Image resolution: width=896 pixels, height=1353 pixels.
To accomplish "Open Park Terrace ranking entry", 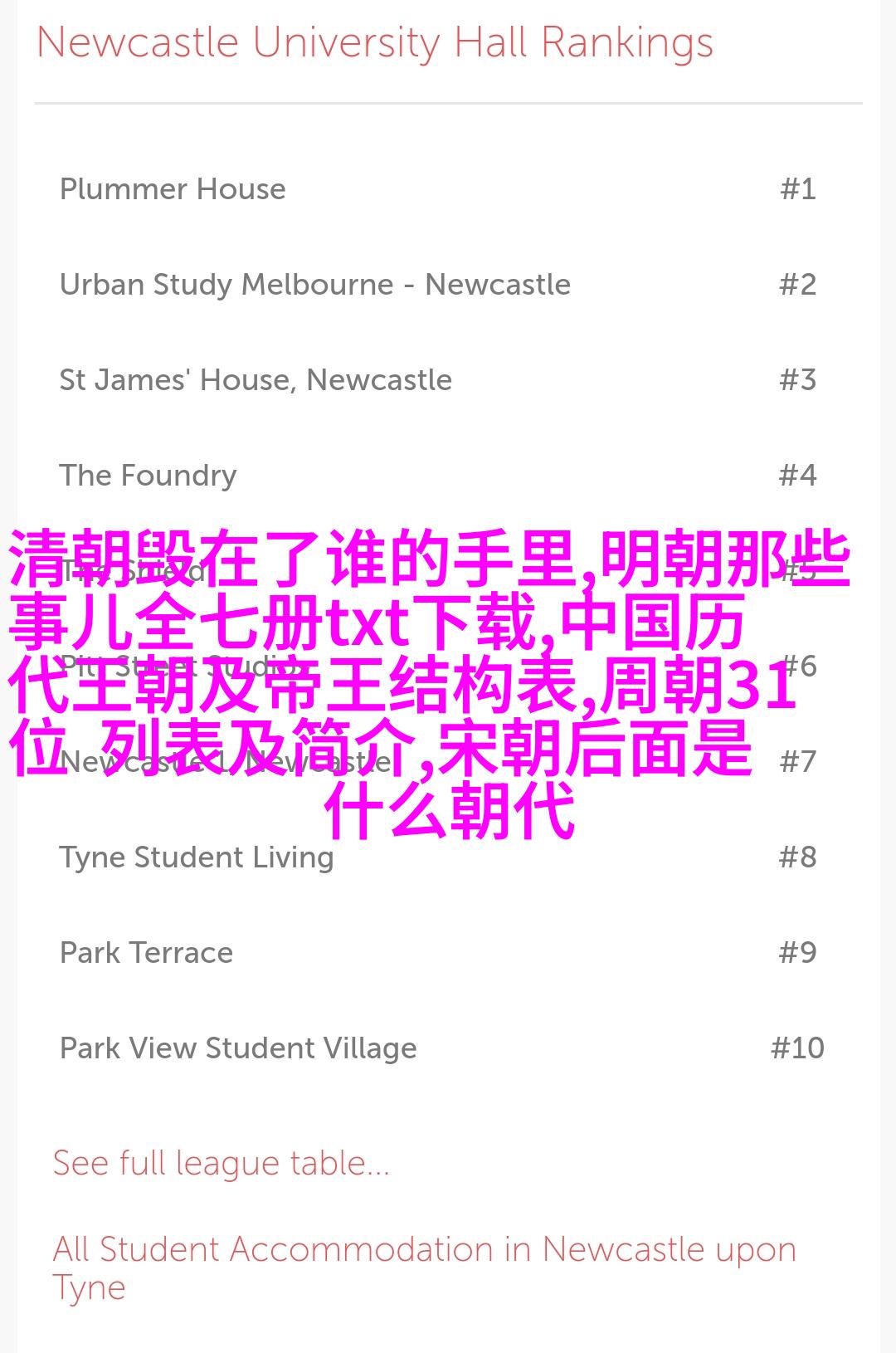I will coord(146,953).
